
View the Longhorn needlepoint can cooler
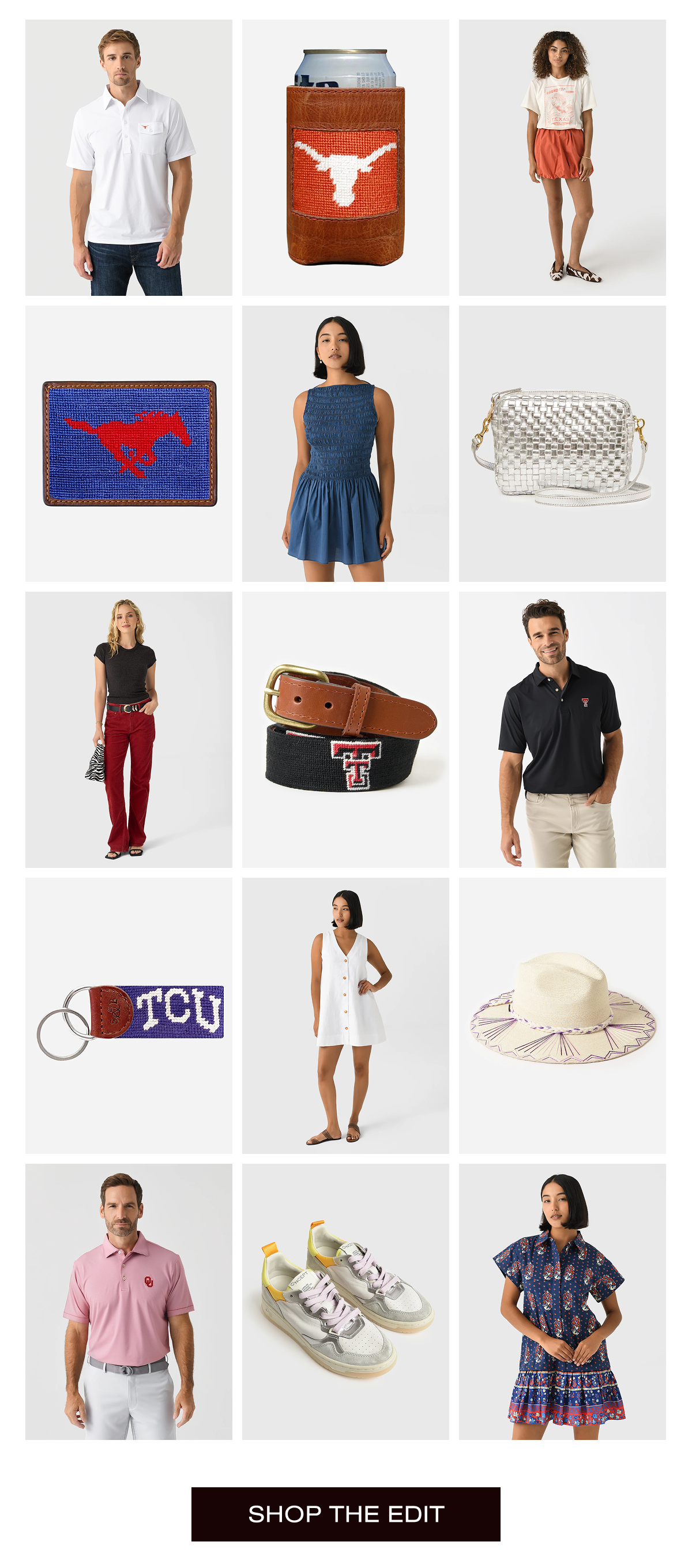345,157
